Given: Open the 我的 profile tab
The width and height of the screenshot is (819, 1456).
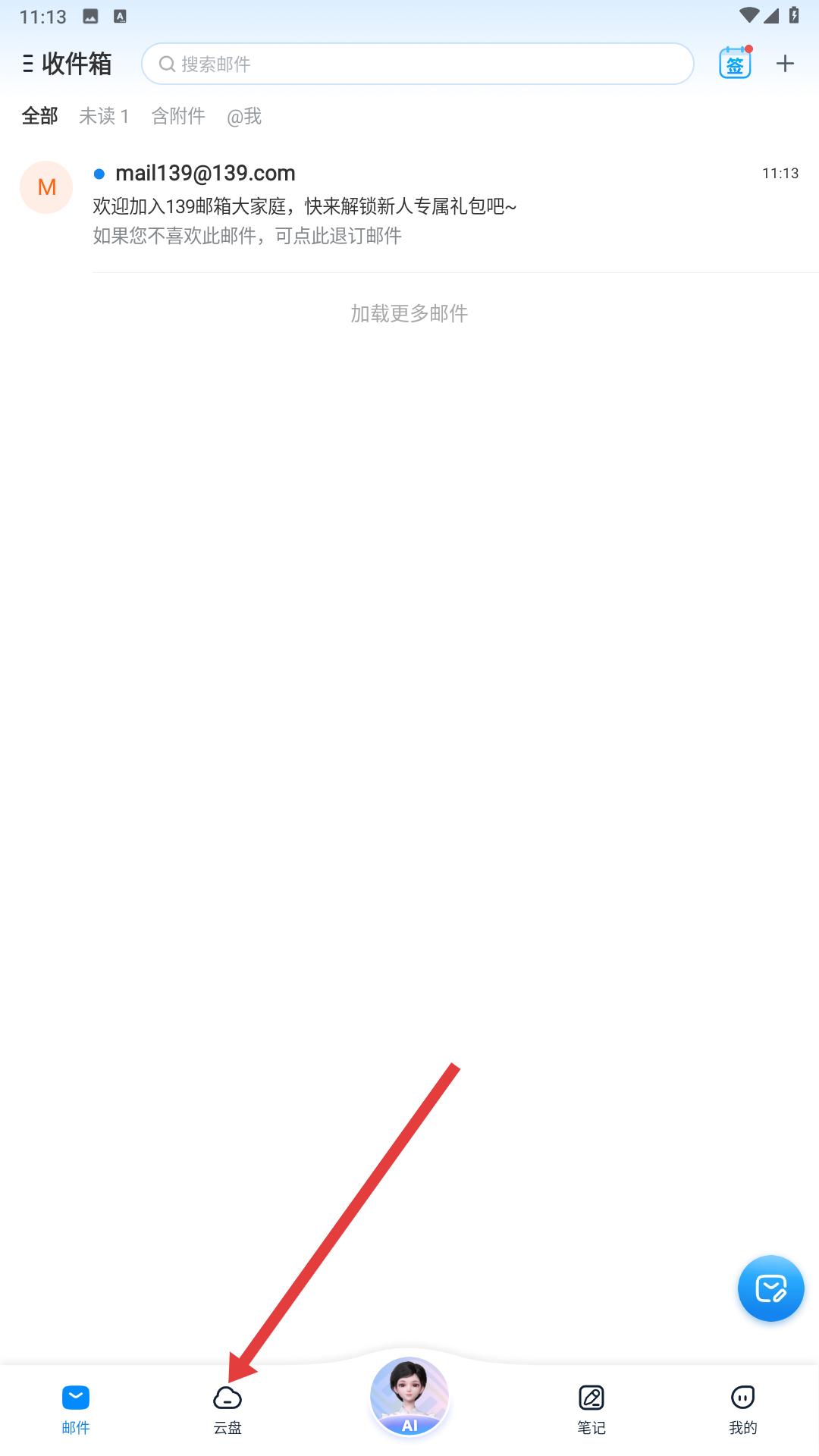Looking at the screenshot, I should (x=743, y=1409).
